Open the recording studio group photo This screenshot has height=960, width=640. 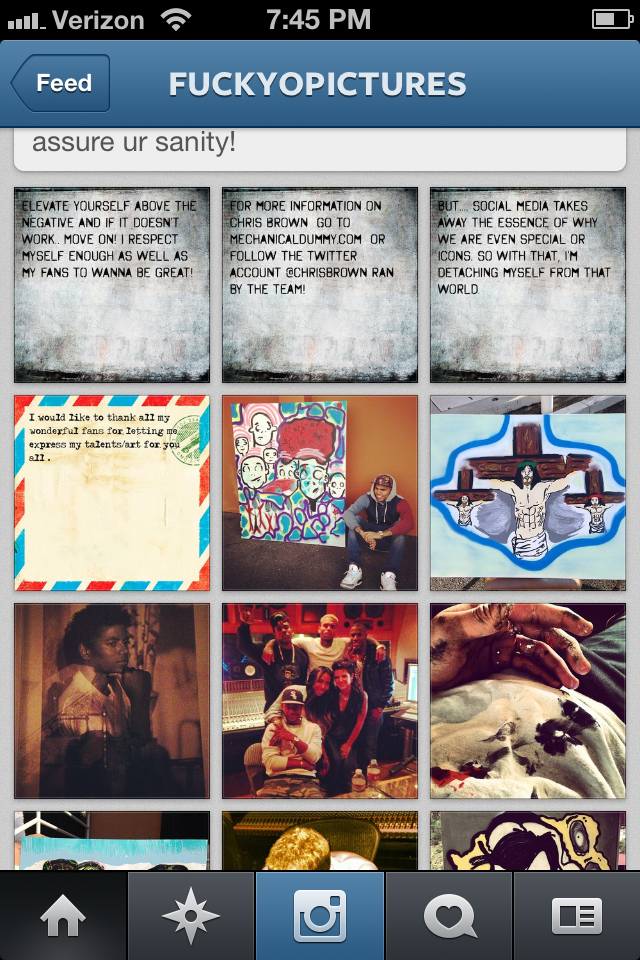320,700
